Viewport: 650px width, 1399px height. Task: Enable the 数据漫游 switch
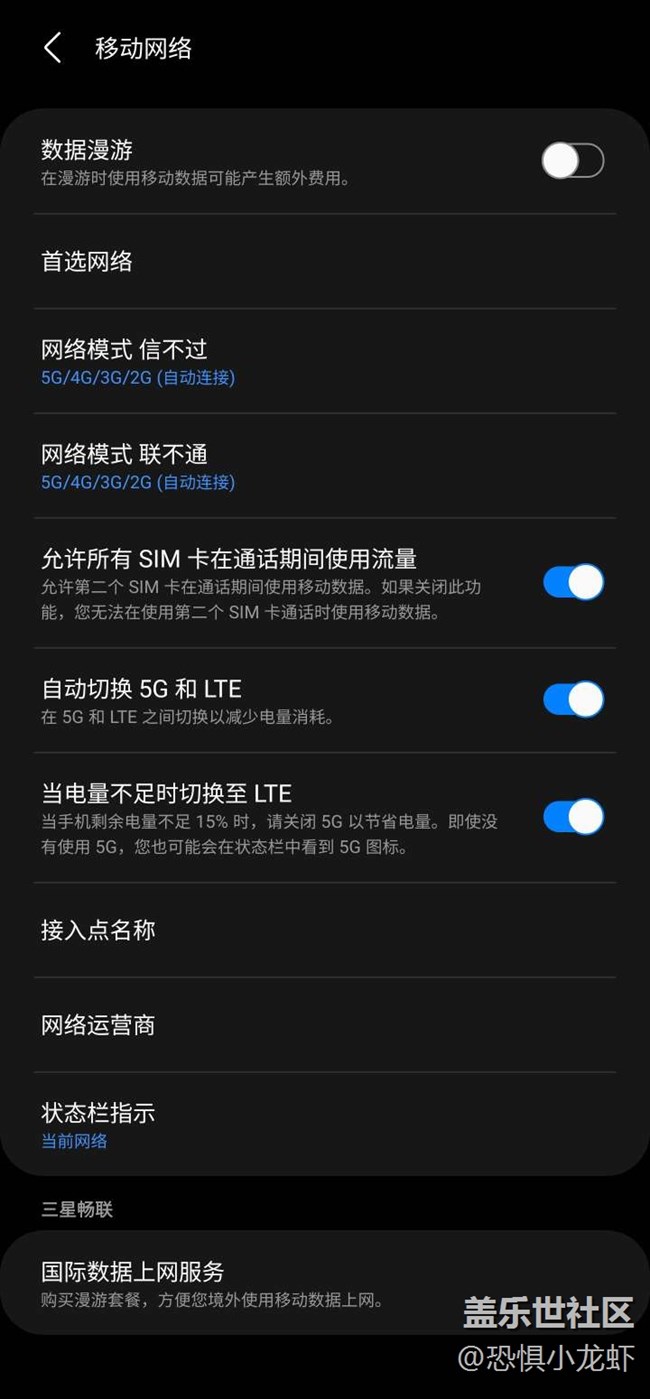pos(572,161)
